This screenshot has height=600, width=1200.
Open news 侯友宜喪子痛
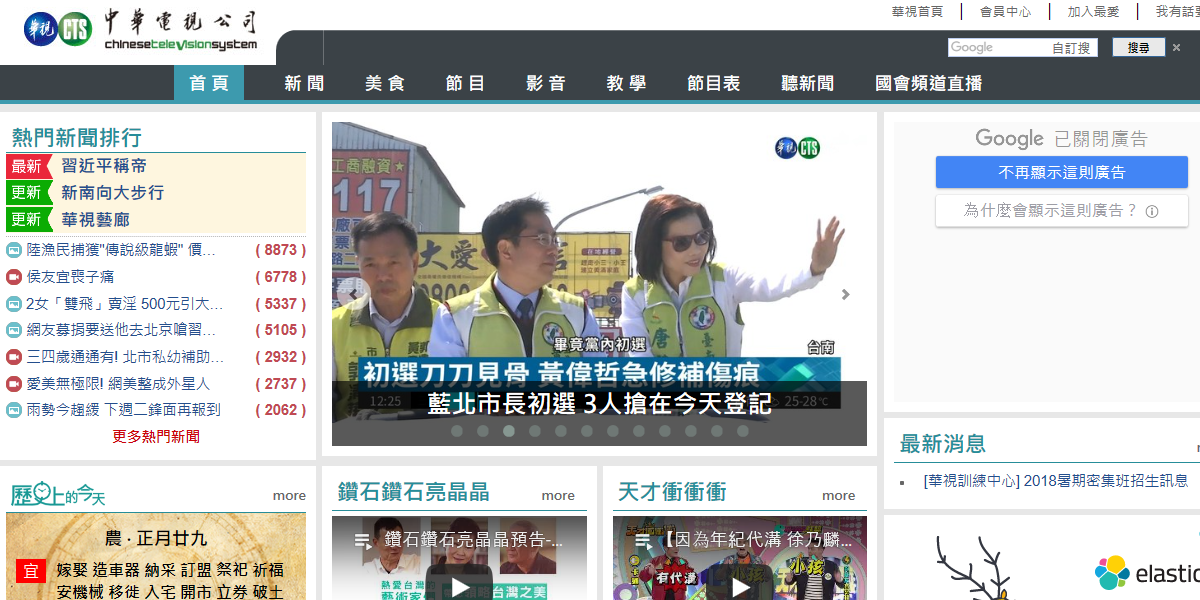(70, 277)
